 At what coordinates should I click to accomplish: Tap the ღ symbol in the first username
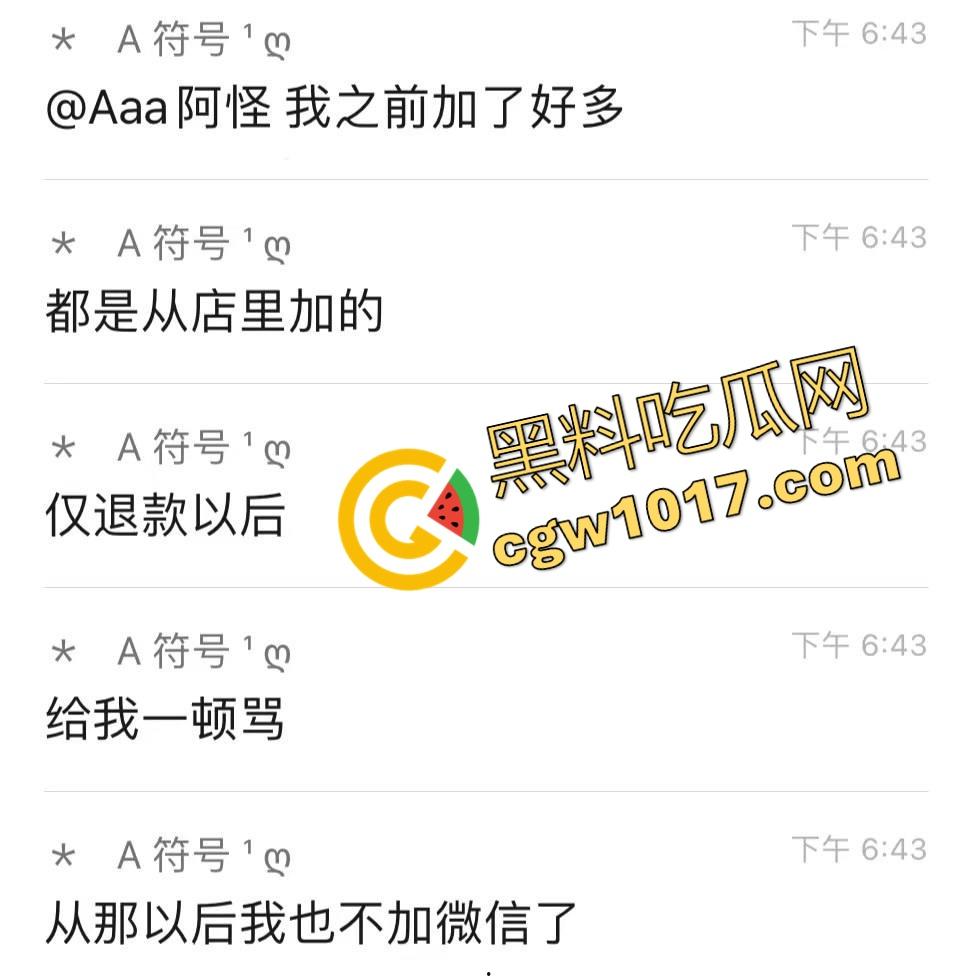click(277, 44)
